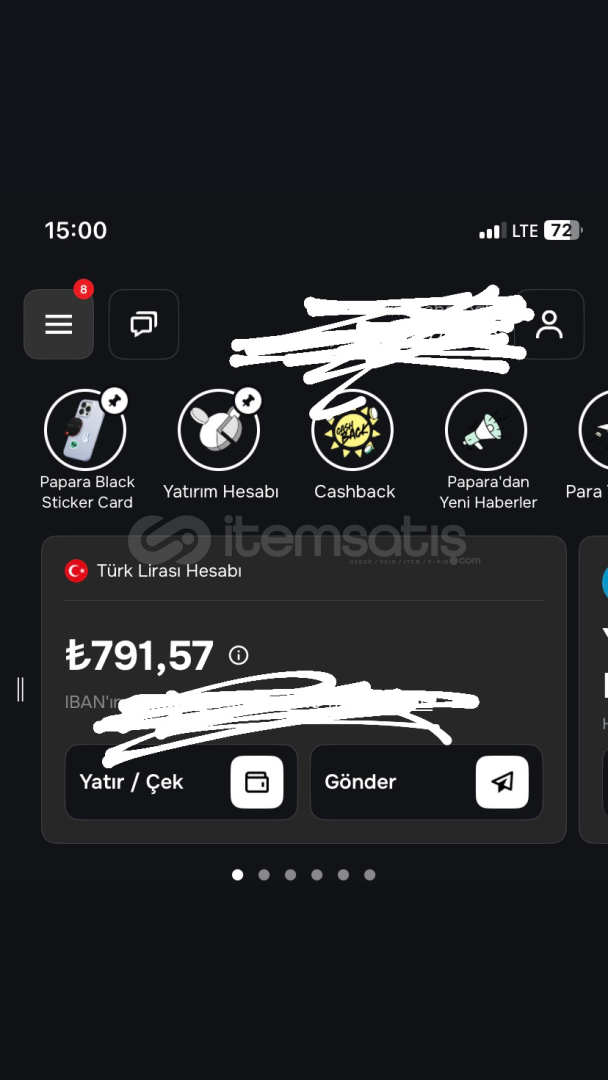The image size is (608, 1080).
Task: Open the profile icon
Action: point(549,324)
